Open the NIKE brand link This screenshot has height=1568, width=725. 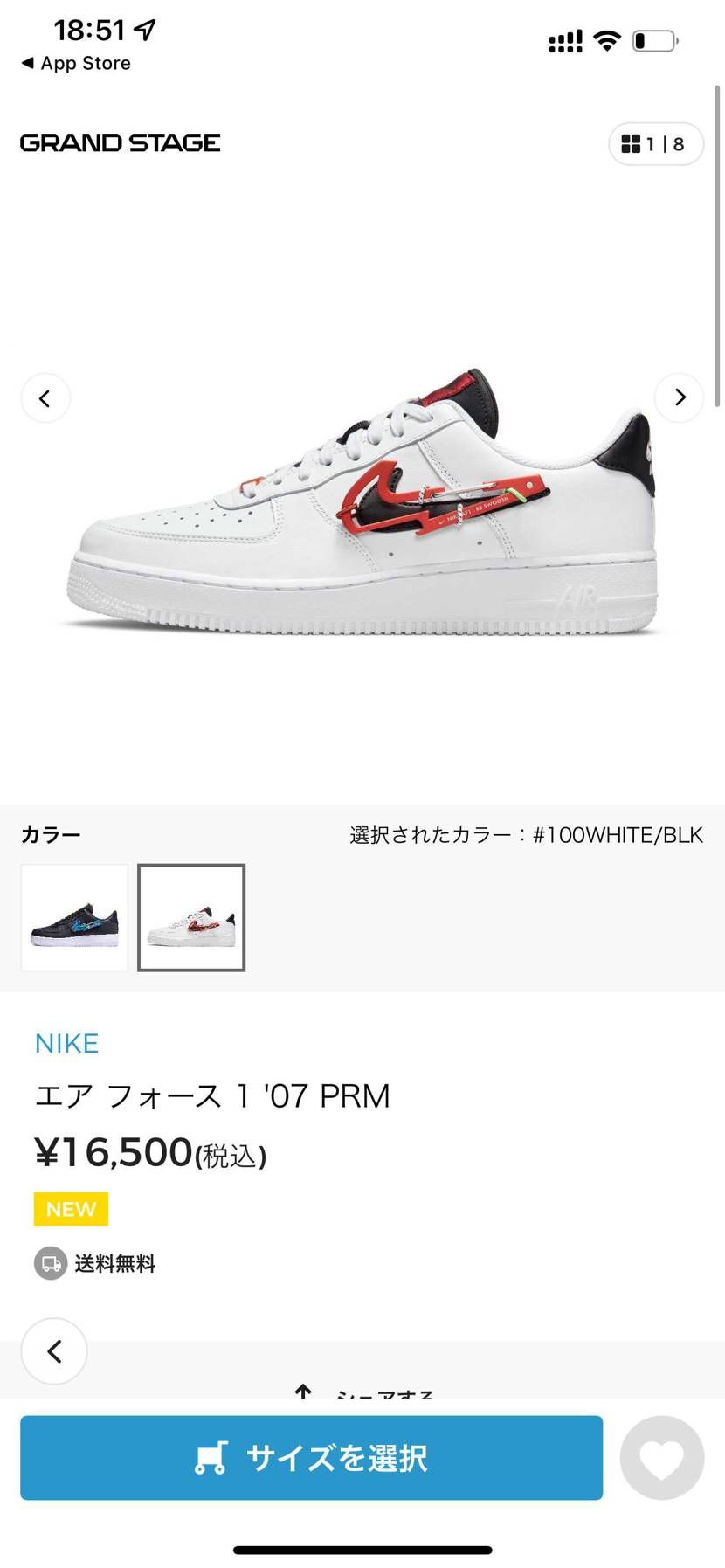click(66, 1043)
